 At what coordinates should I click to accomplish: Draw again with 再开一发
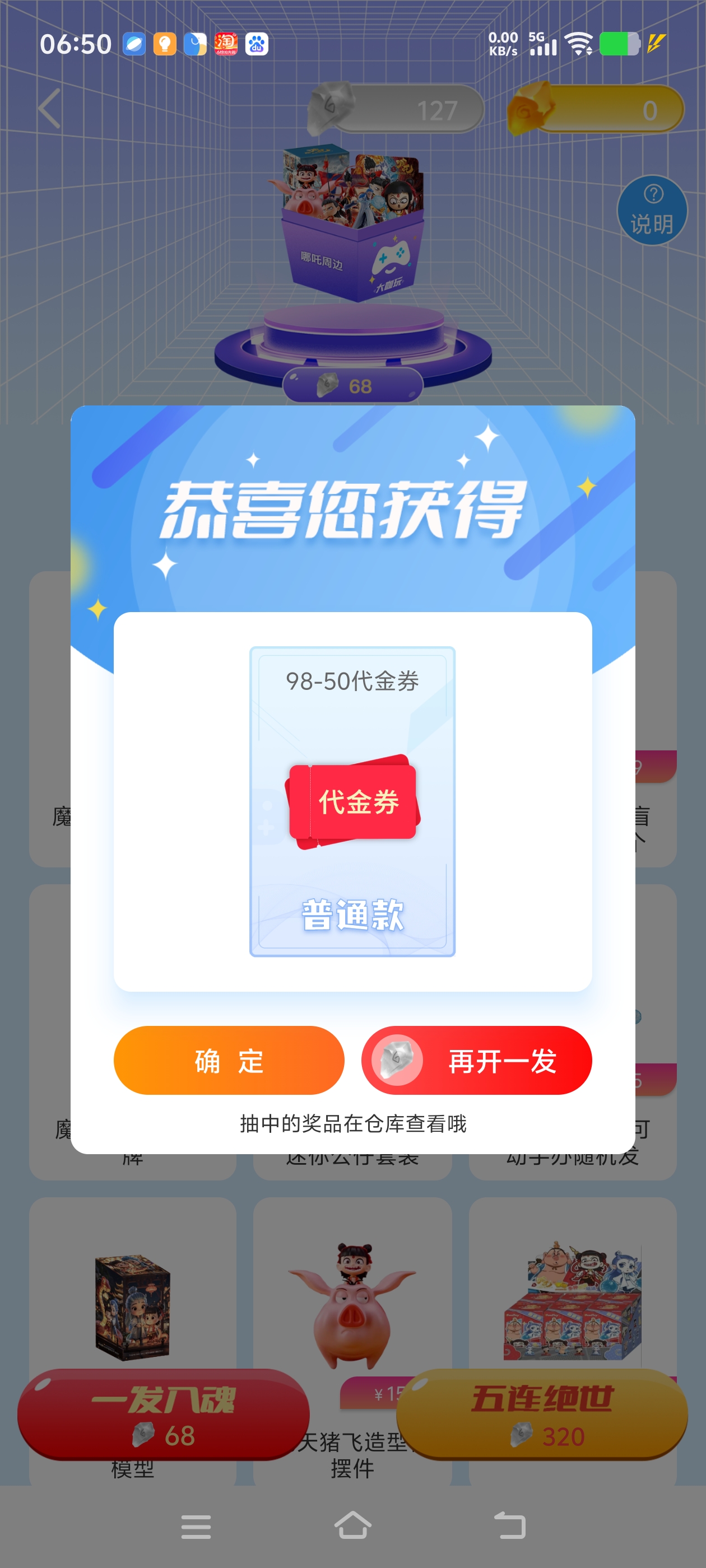pyautogui.click(x=476, y=1060)
